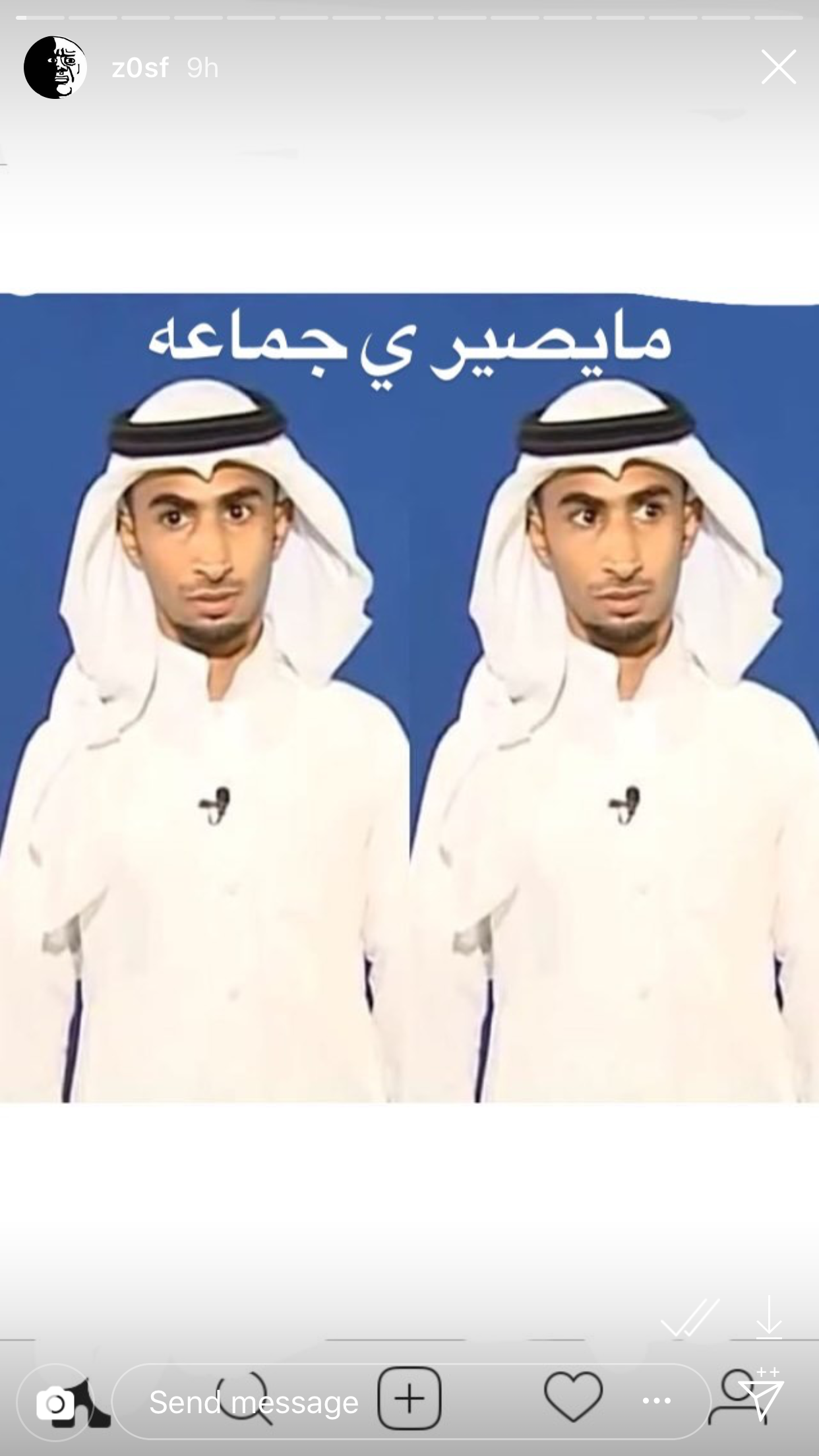Open the camera to reply

(x=56, y=1403)
